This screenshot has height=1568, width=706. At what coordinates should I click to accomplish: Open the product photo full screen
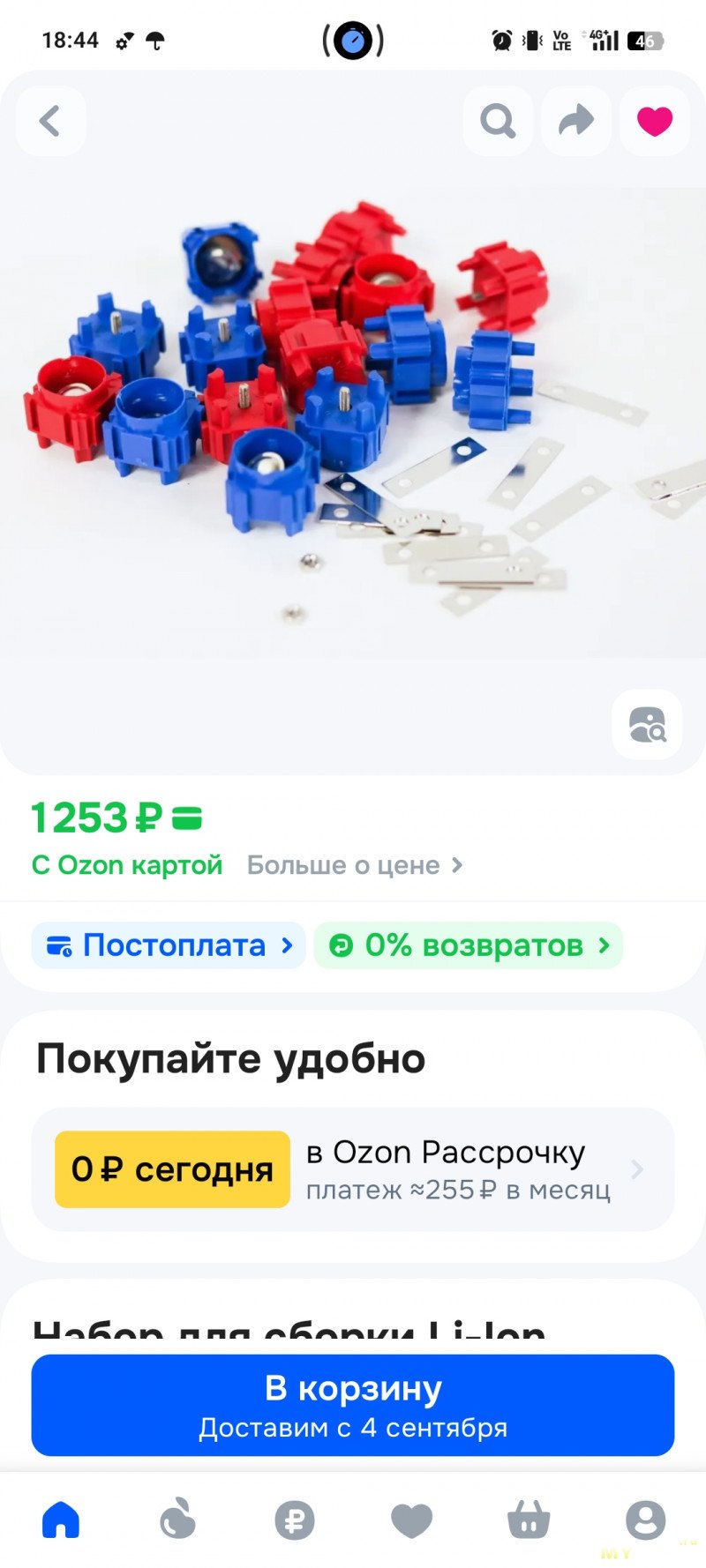[x=353, y=423]
